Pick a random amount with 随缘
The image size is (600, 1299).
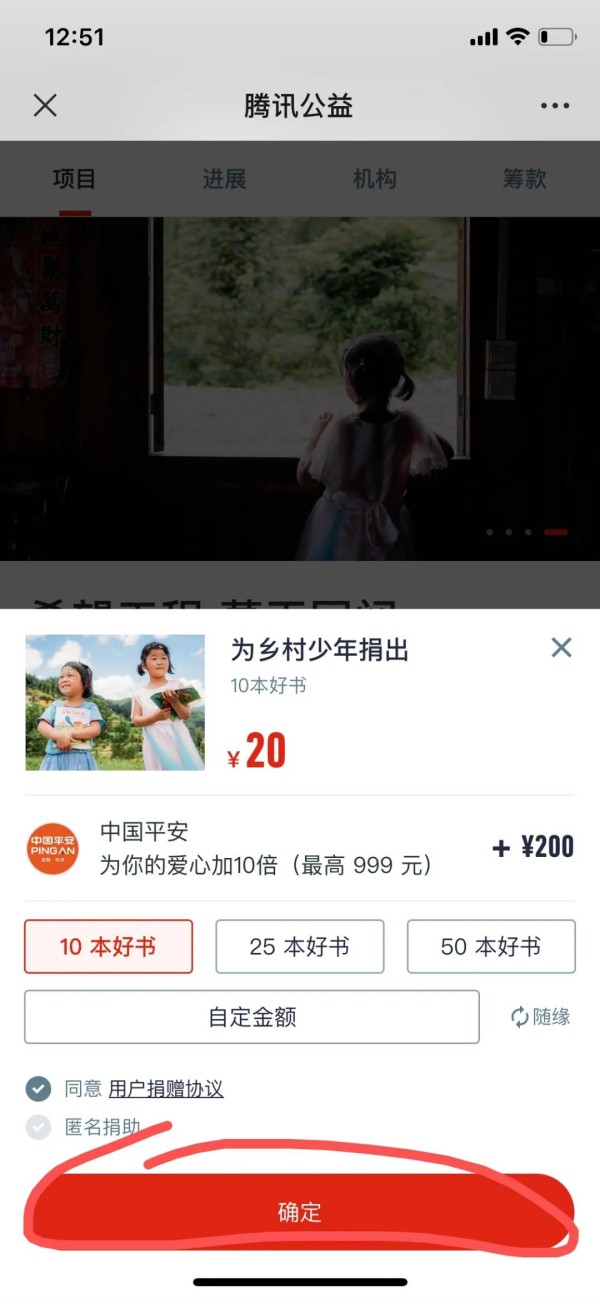click(x=540, y=1017)
